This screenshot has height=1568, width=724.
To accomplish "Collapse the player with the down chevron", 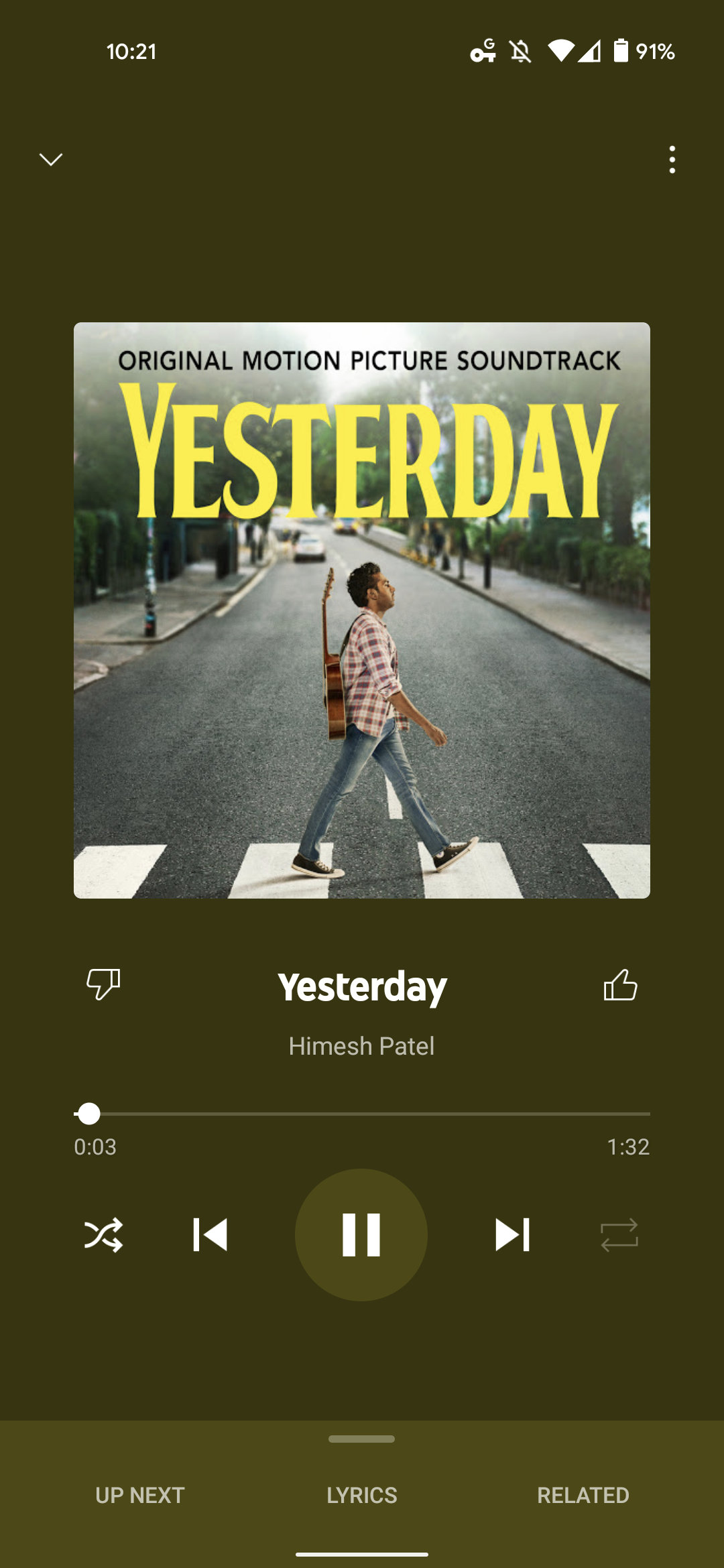I will click(x=51, y=159).
